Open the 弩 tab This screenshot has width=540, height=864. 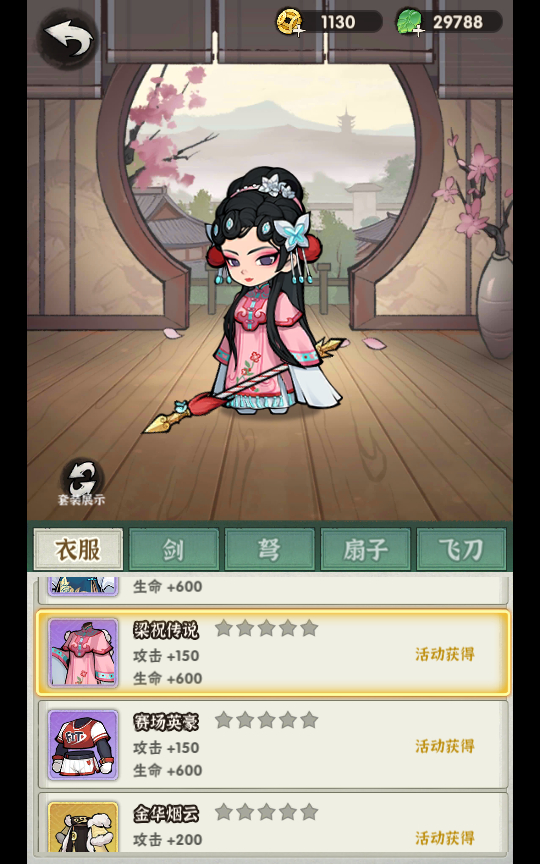269,549
